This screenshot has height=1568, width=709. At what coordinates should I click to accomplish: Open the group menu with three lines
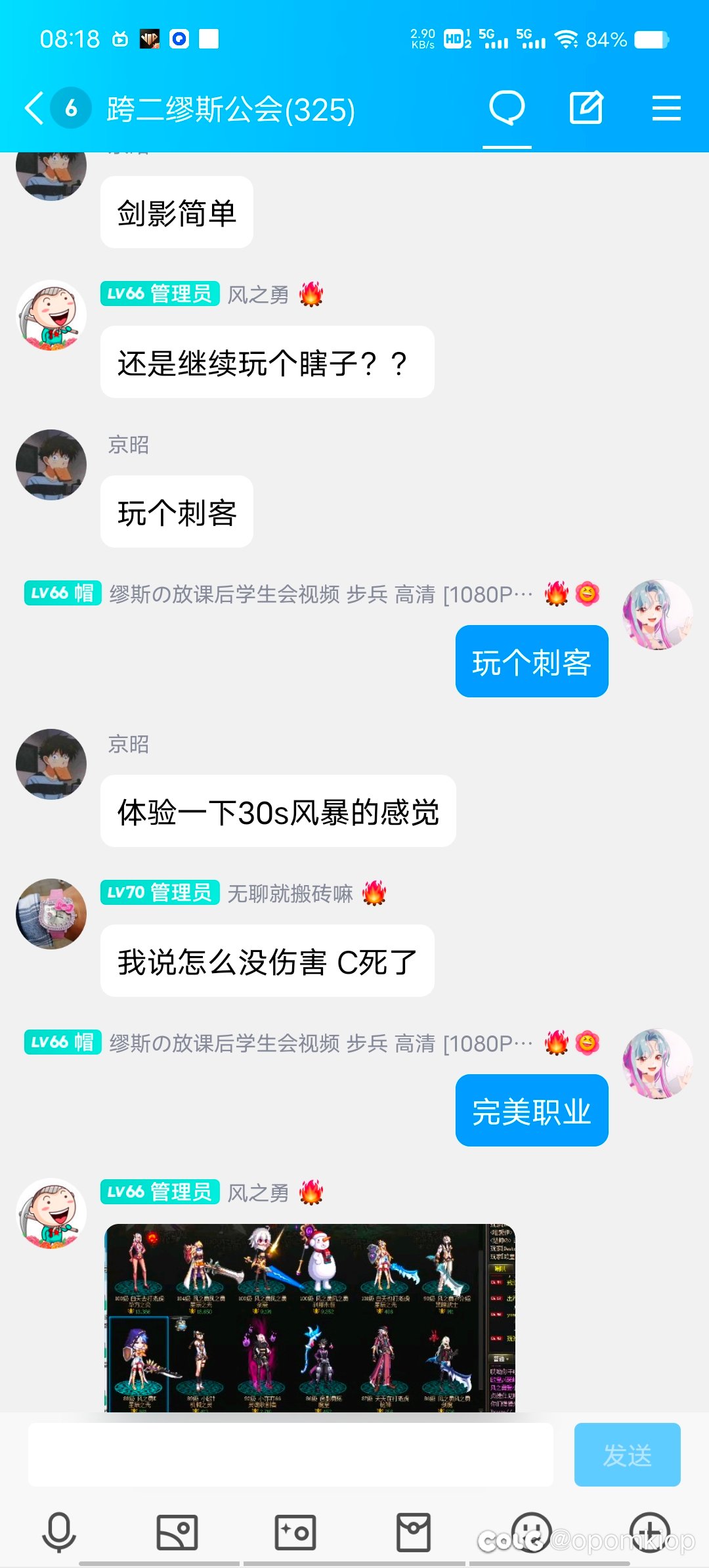[666, 108]
